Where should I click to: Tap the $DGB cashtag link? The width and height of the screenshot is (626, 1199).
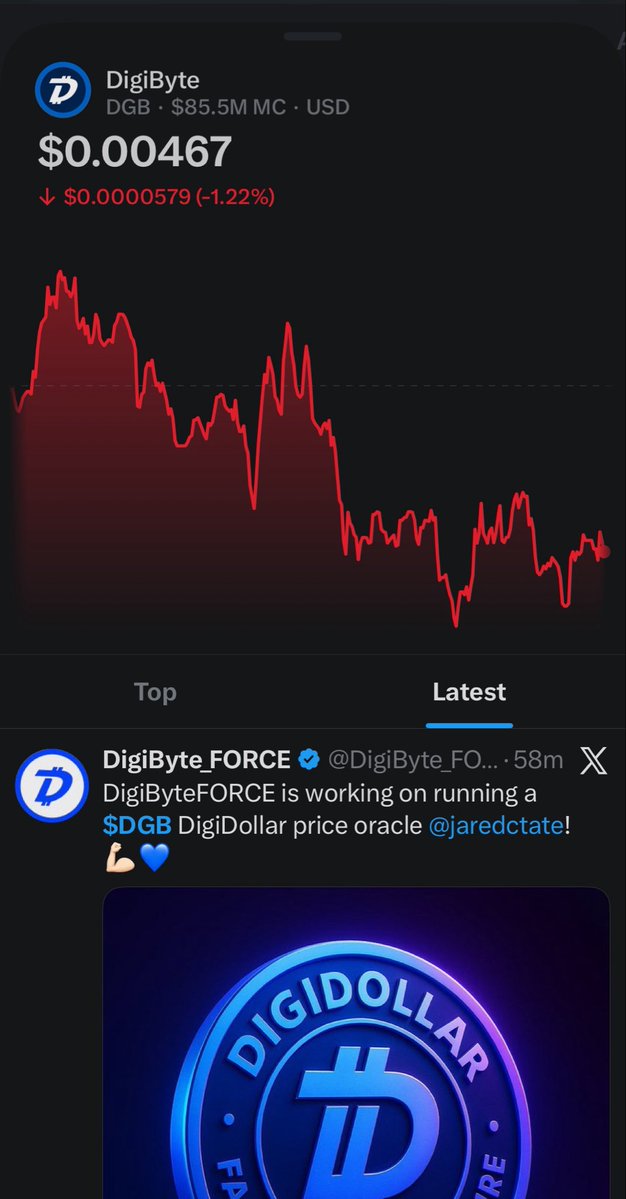pos(137,827)
